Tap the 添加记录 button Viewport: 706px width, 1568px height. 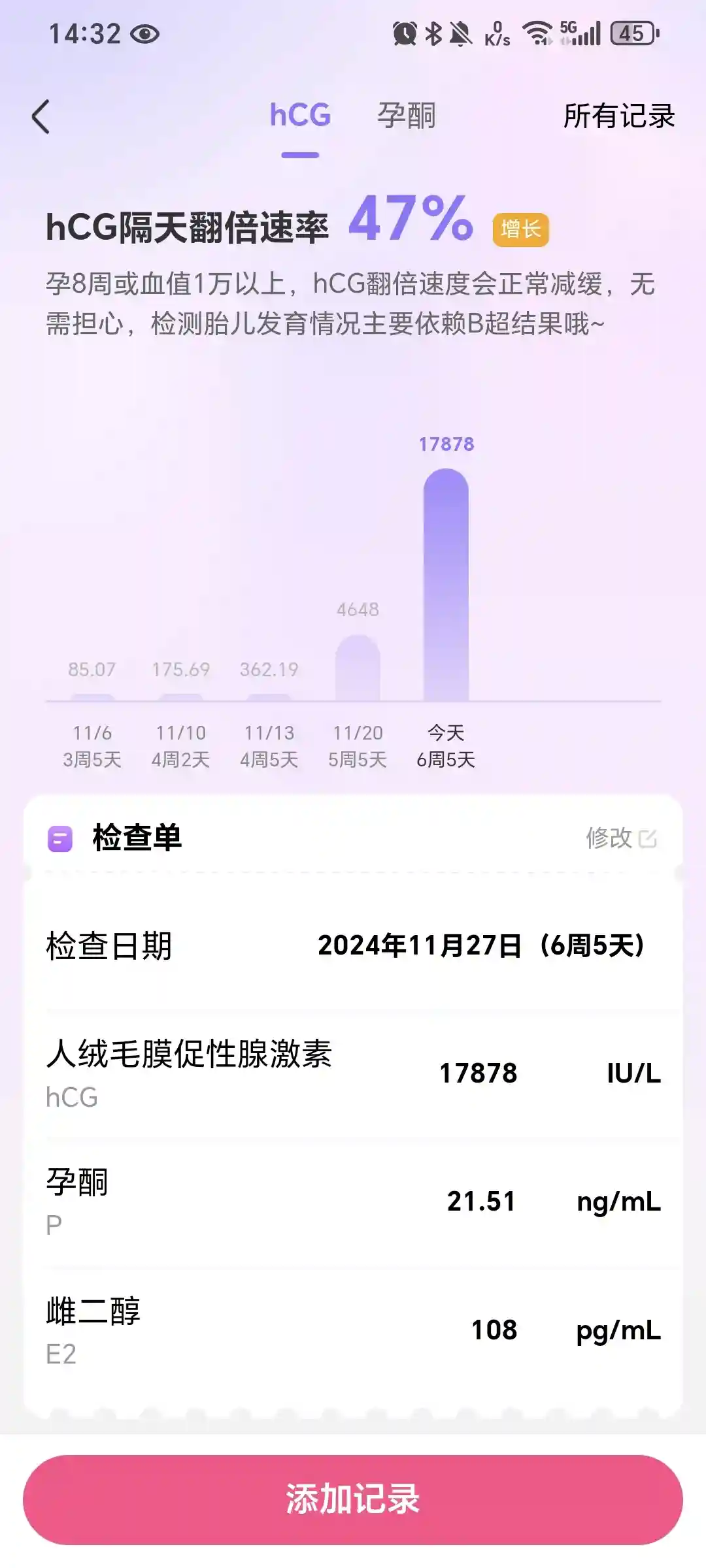(353, 1499)
